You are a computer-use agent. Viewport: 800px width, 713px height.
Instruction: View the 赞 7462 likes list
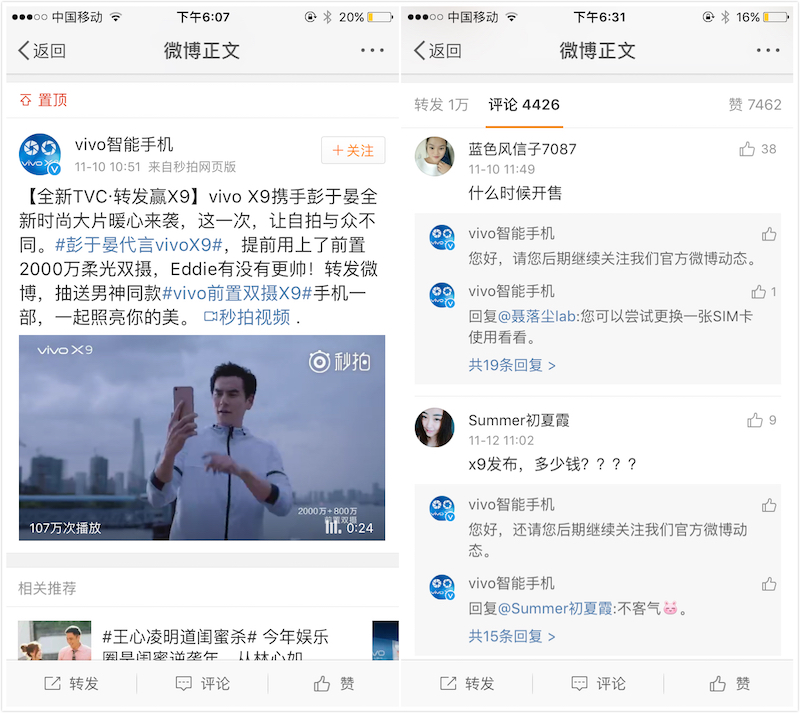click(x=755, y=104)
